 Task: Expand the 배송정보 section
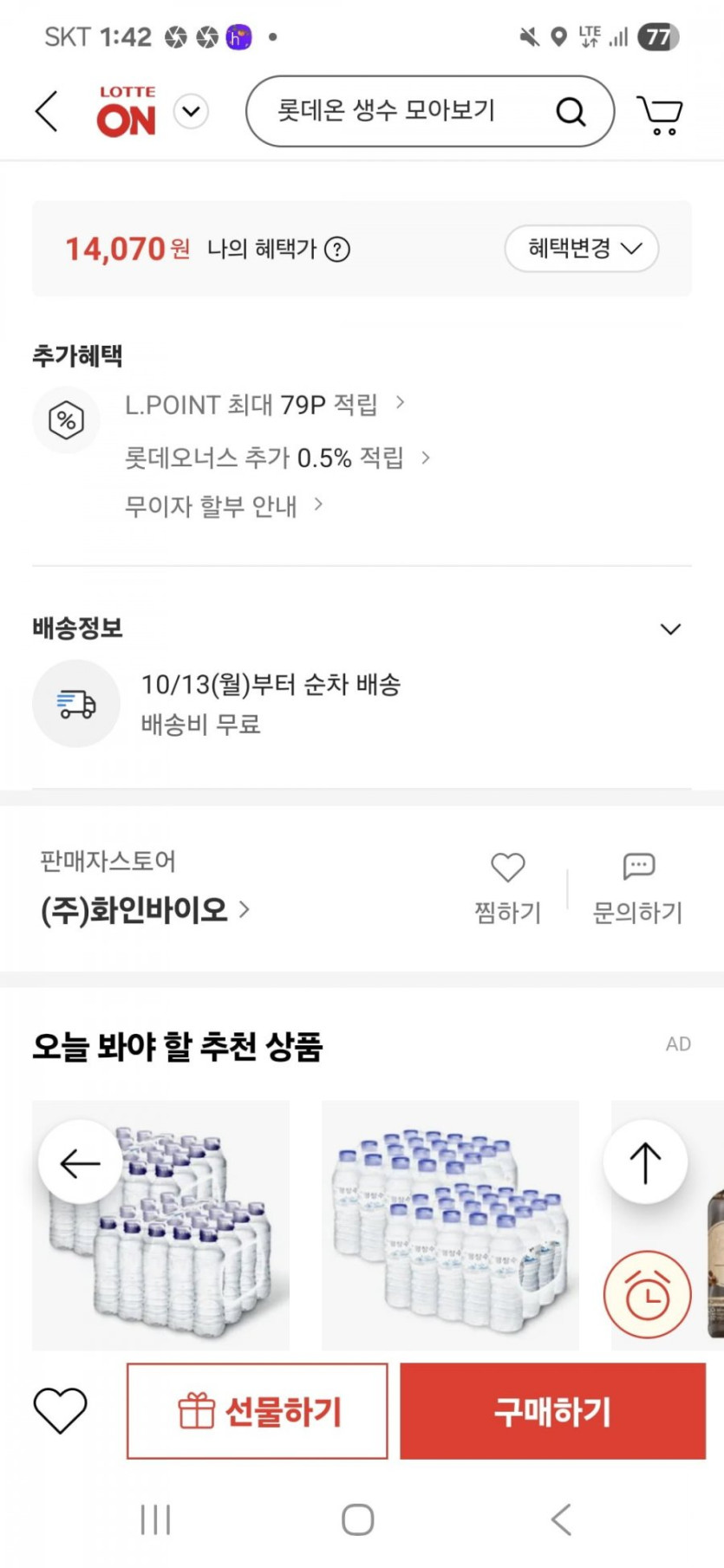pyautogui.click(x=670, y=628)
